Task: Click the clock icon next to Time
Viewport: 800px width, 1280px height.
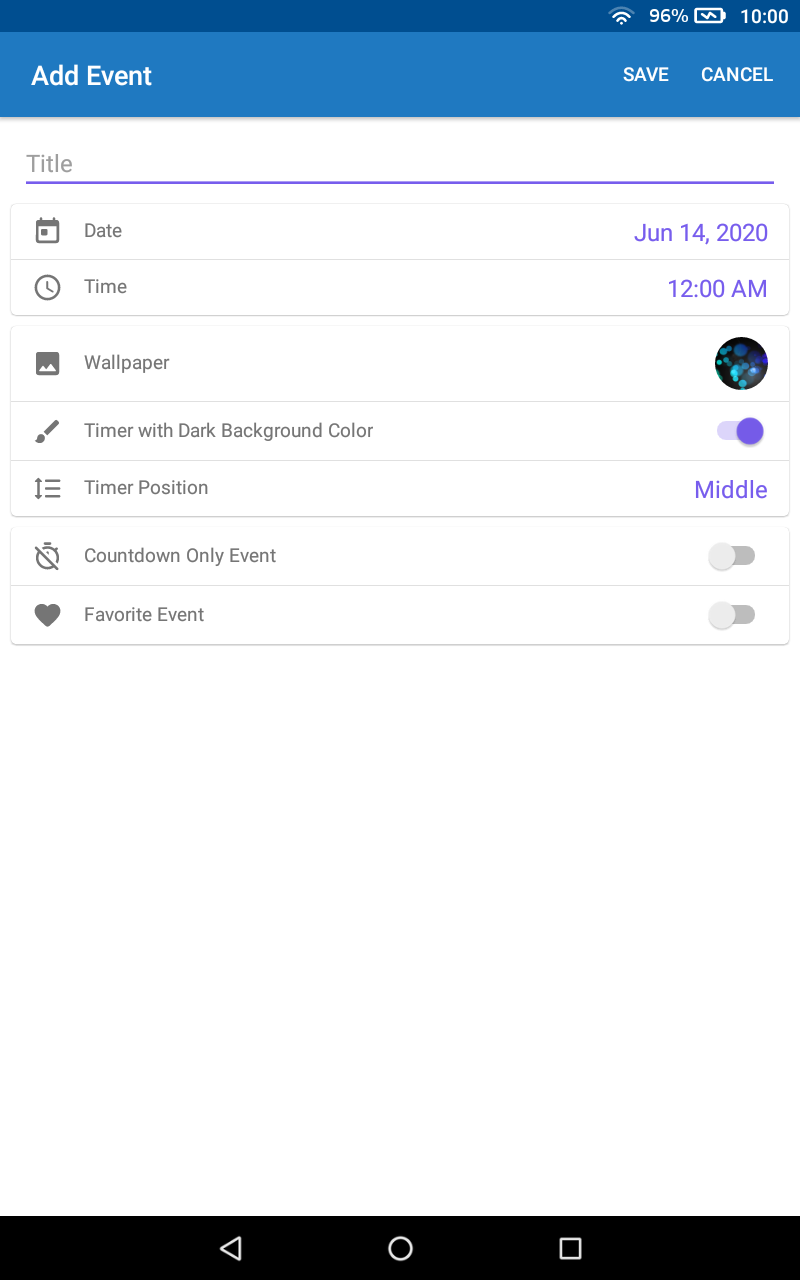Action: pos(47,287)
